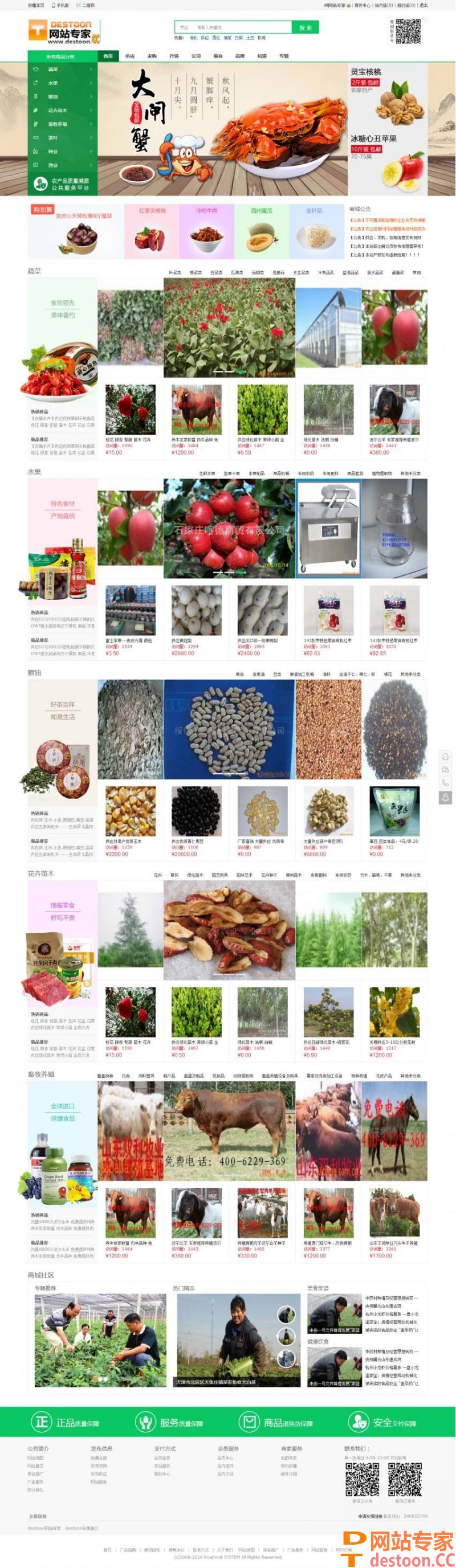
Task: Open the 供应 tab in main navigation
Action: pos(130,56)
